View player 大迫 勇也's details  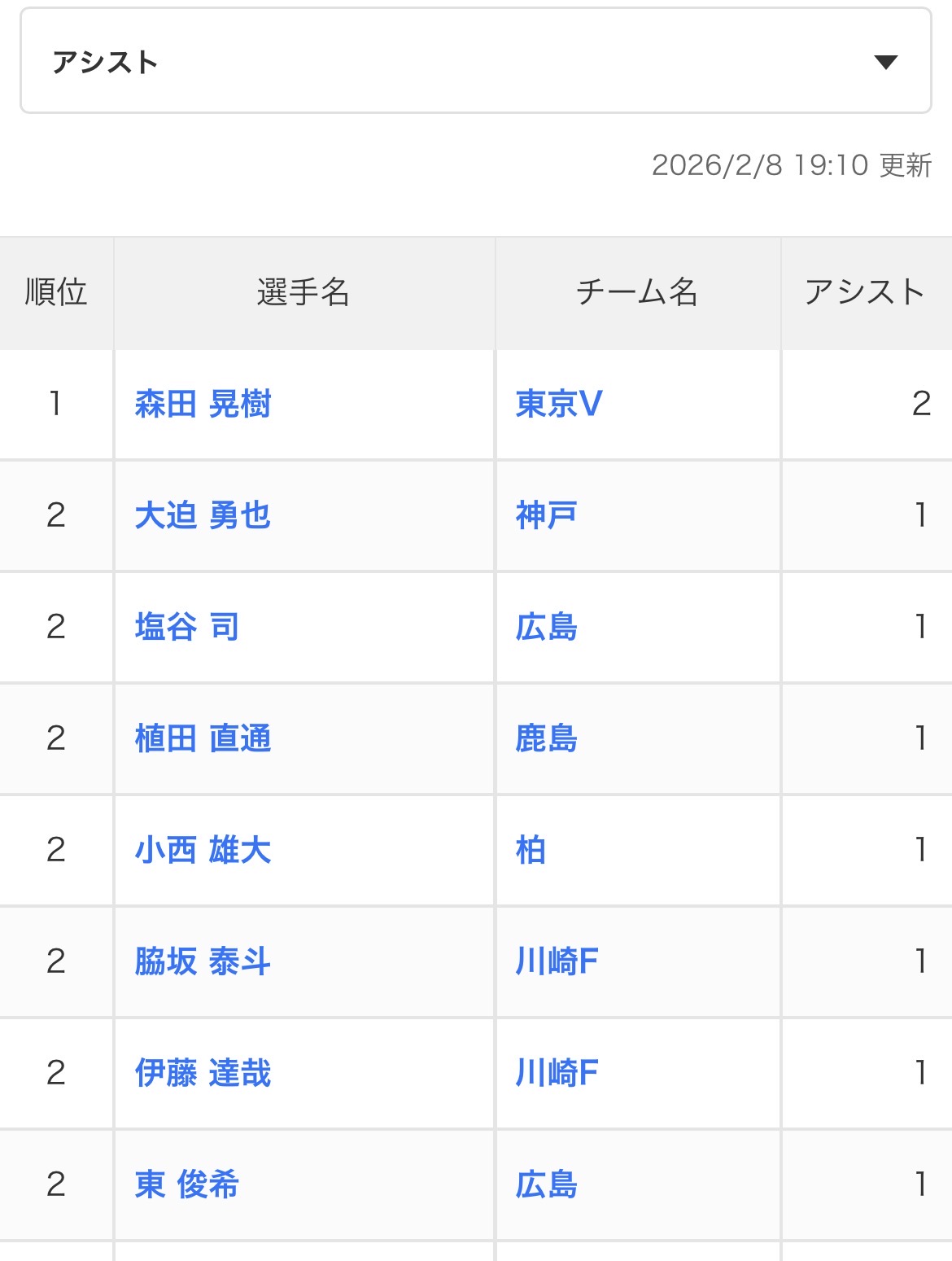coord(203,515)
